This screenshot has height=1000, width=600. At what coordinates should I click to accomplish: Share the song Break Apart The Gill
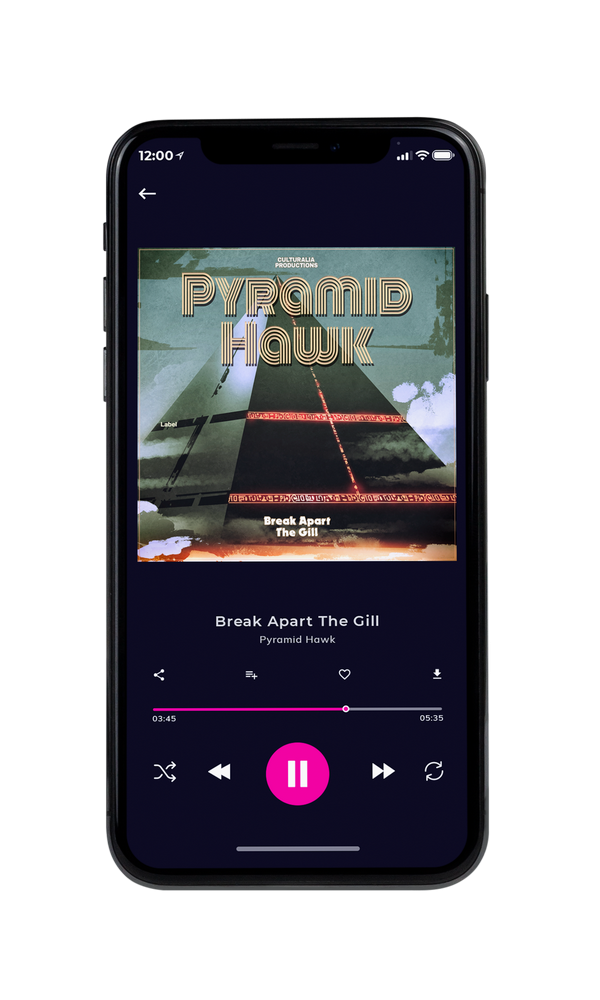click(x=159, y=675)
